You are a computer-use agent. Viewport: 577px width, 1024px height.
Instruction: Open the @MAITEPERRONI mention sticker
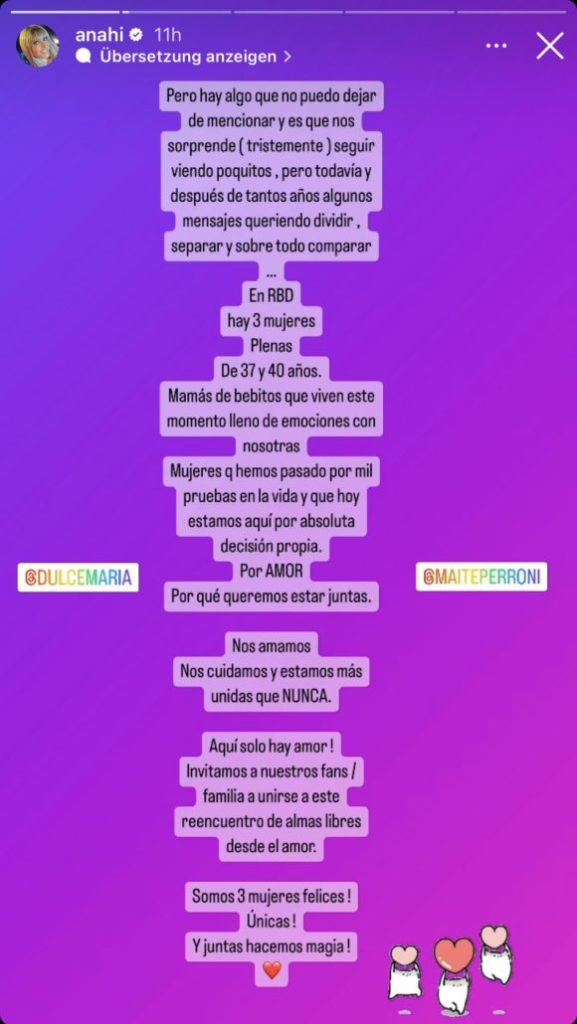tap(482, 576)
